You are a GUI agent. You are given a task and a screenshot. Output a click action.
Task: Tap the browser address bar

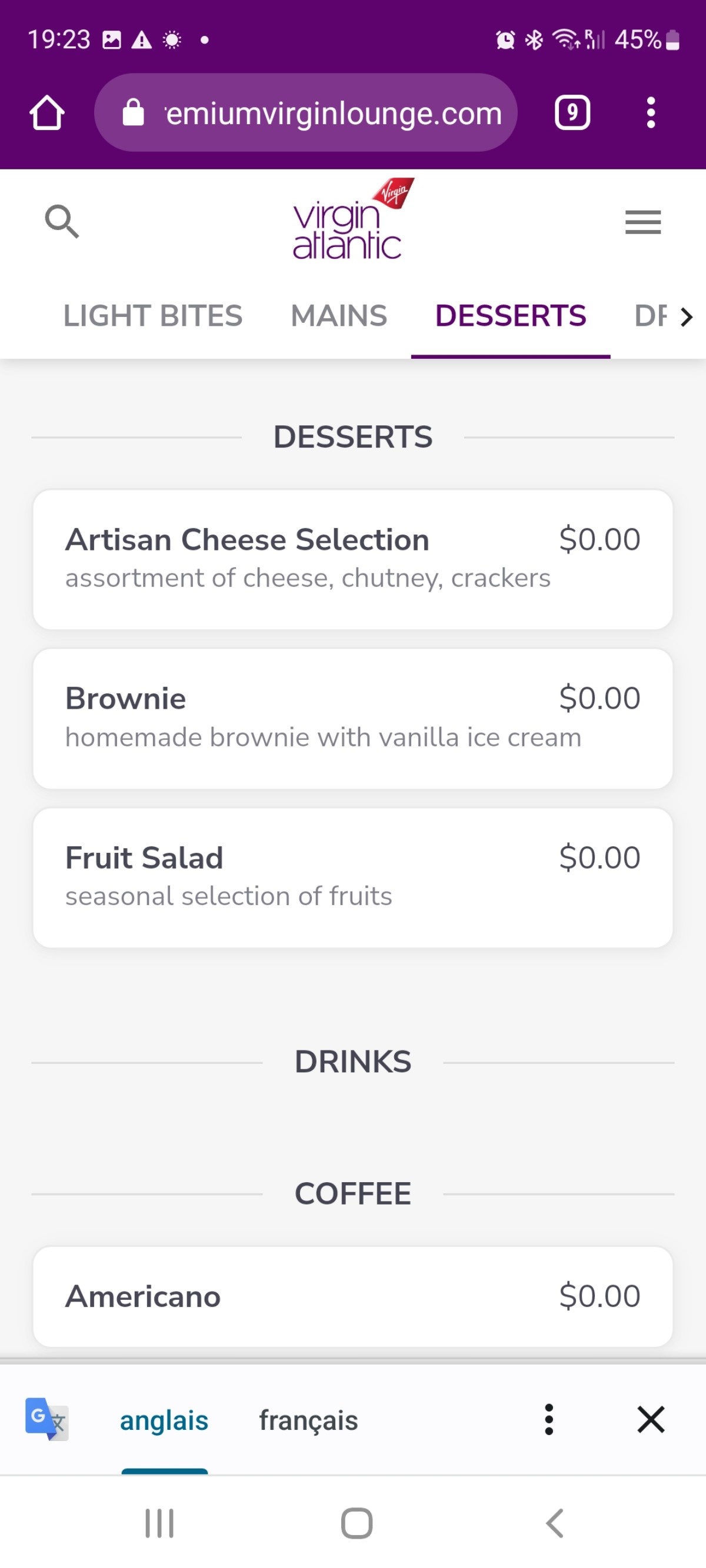[306, 112]
